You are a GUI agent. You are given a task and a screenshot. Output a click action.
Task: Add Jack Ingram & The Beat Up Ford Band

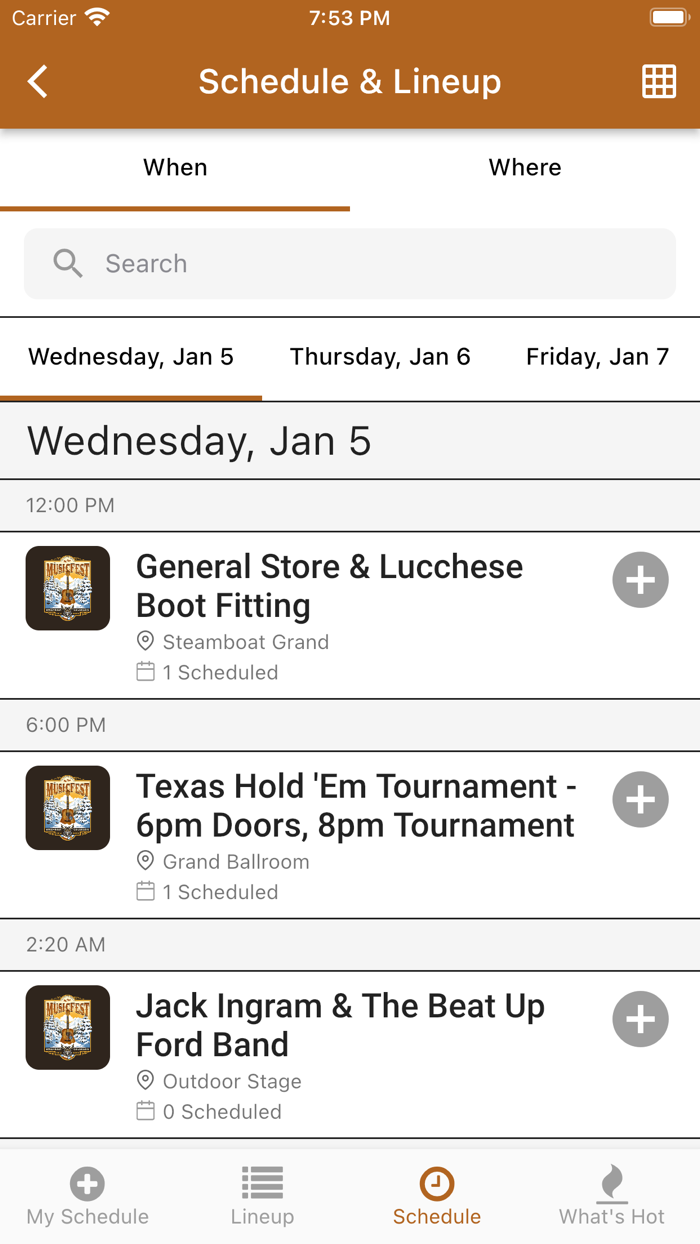640,1019
